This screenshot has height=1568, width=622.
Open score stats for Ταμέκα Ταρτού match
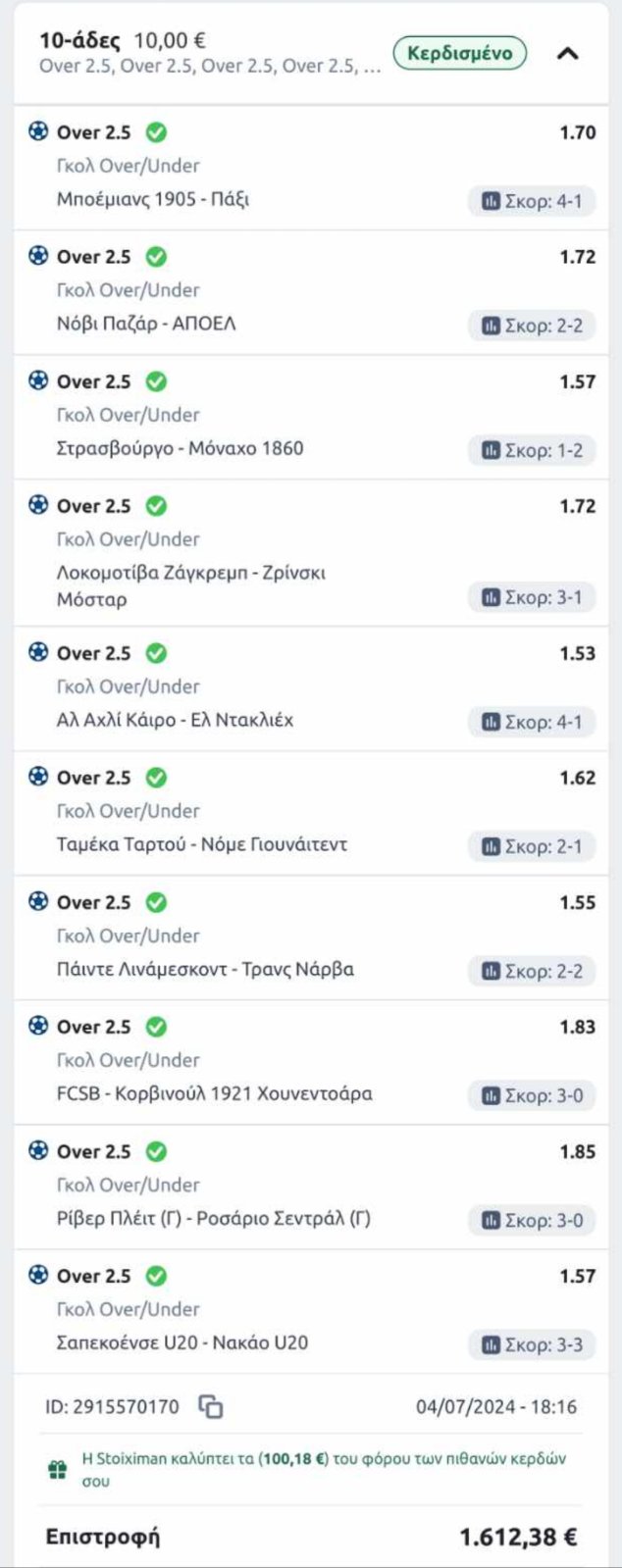coord(532,846)
